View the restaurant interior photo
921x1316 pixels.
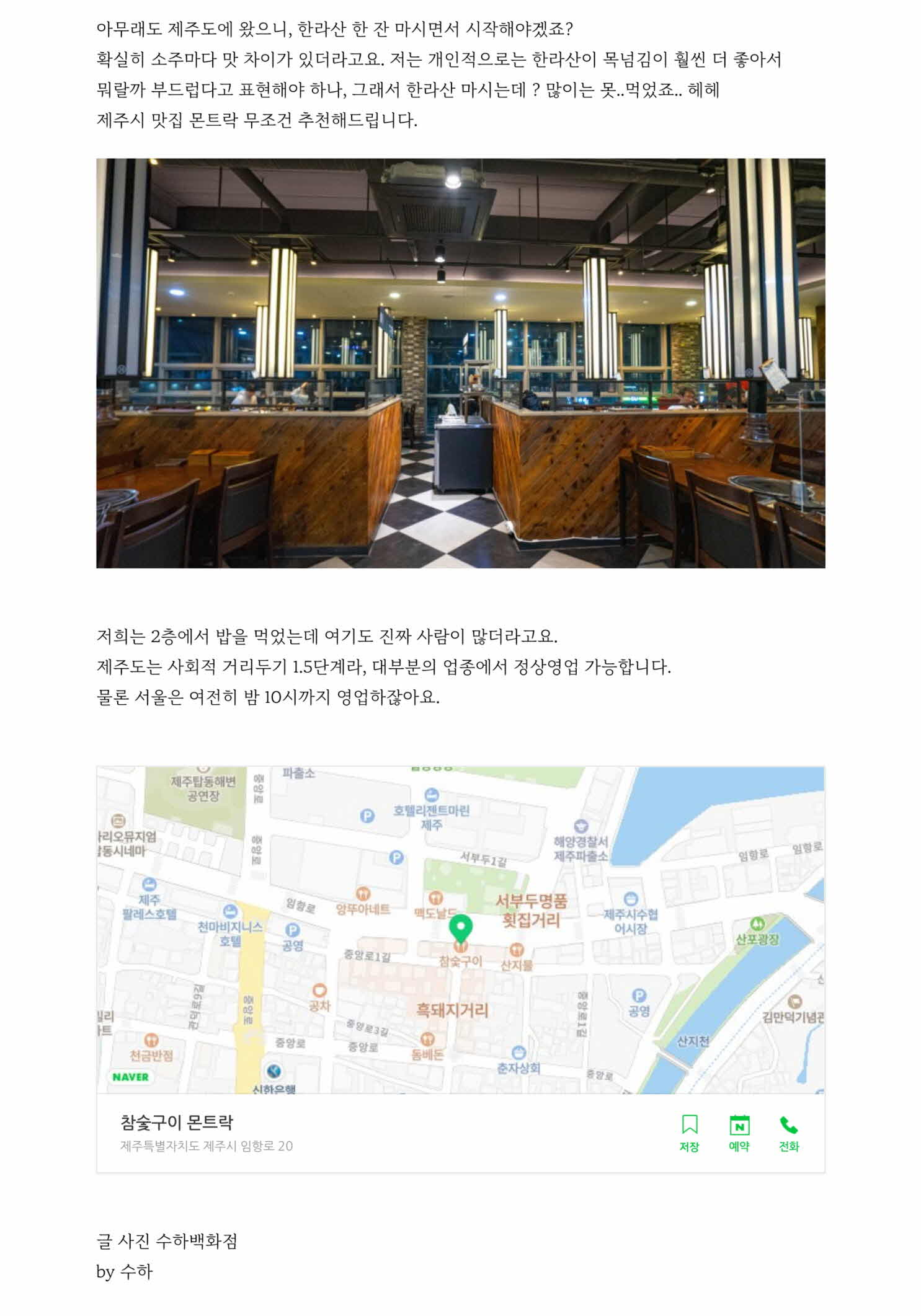[460, 363]
